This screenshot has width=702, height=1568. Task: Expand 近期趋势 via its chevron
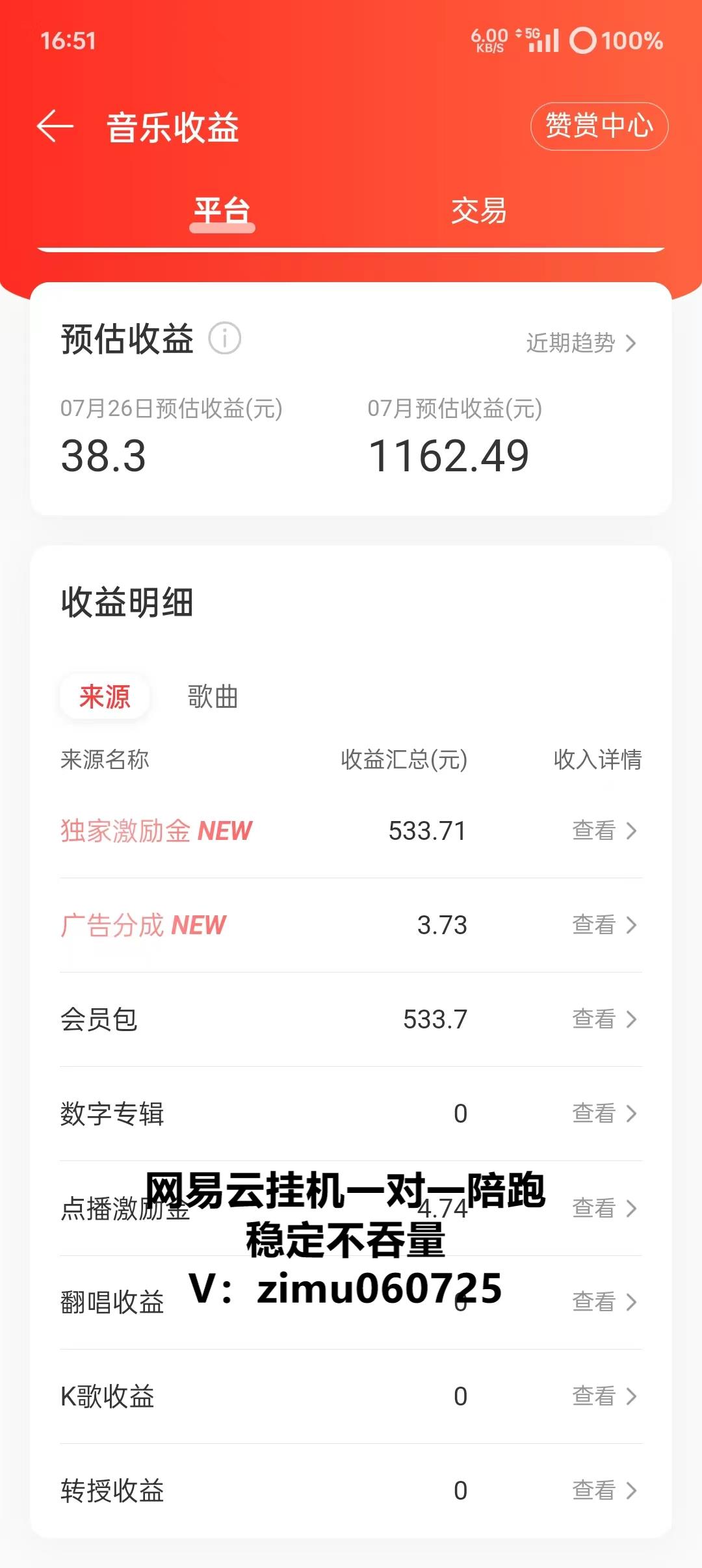pyautogui.click(x=630, y=344)
